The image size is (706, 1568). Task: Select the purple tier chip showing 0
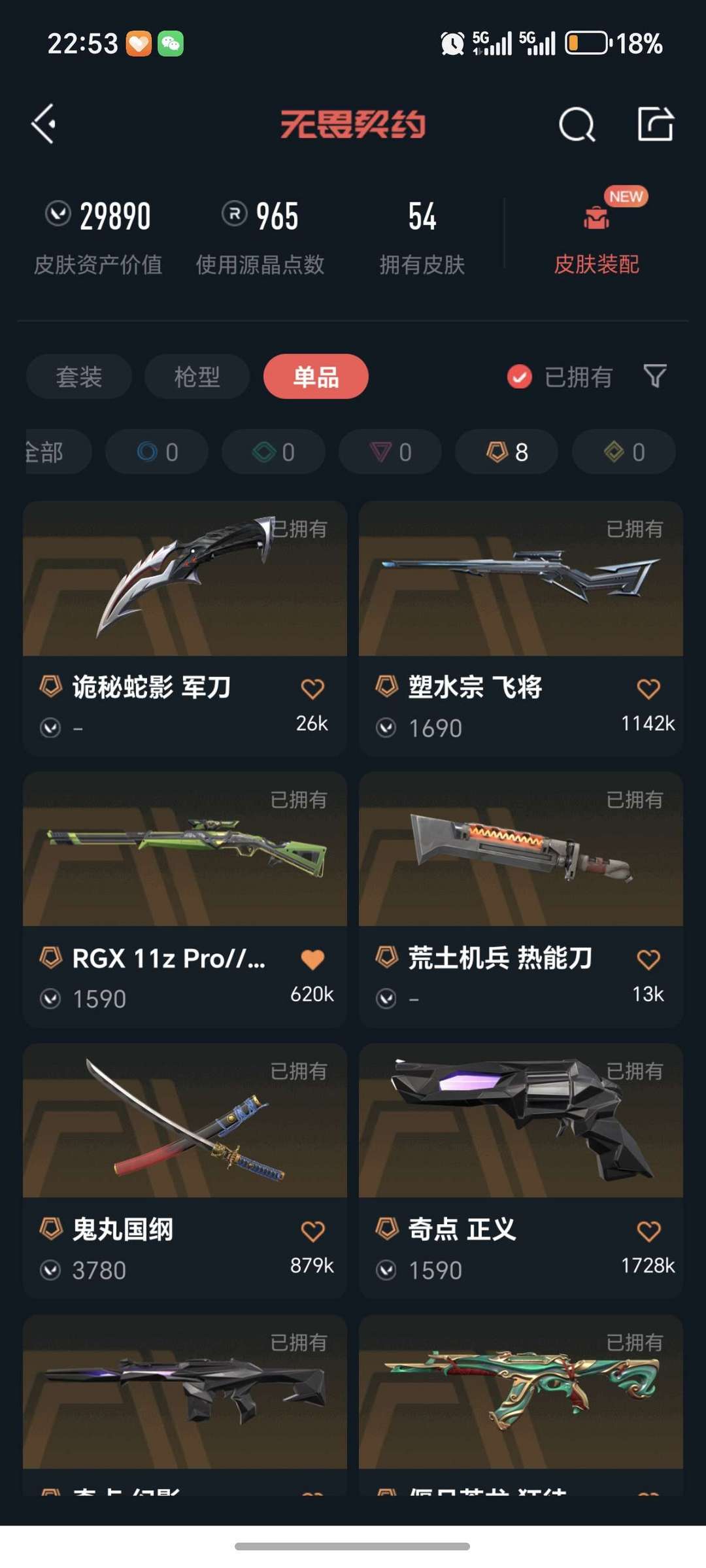[390, 452]
